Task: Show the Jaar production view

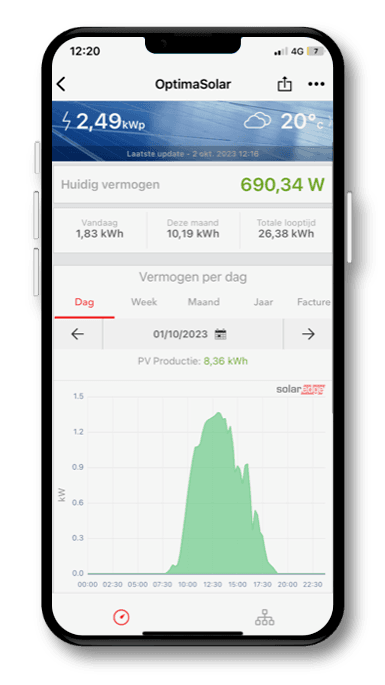Action: 263,302
